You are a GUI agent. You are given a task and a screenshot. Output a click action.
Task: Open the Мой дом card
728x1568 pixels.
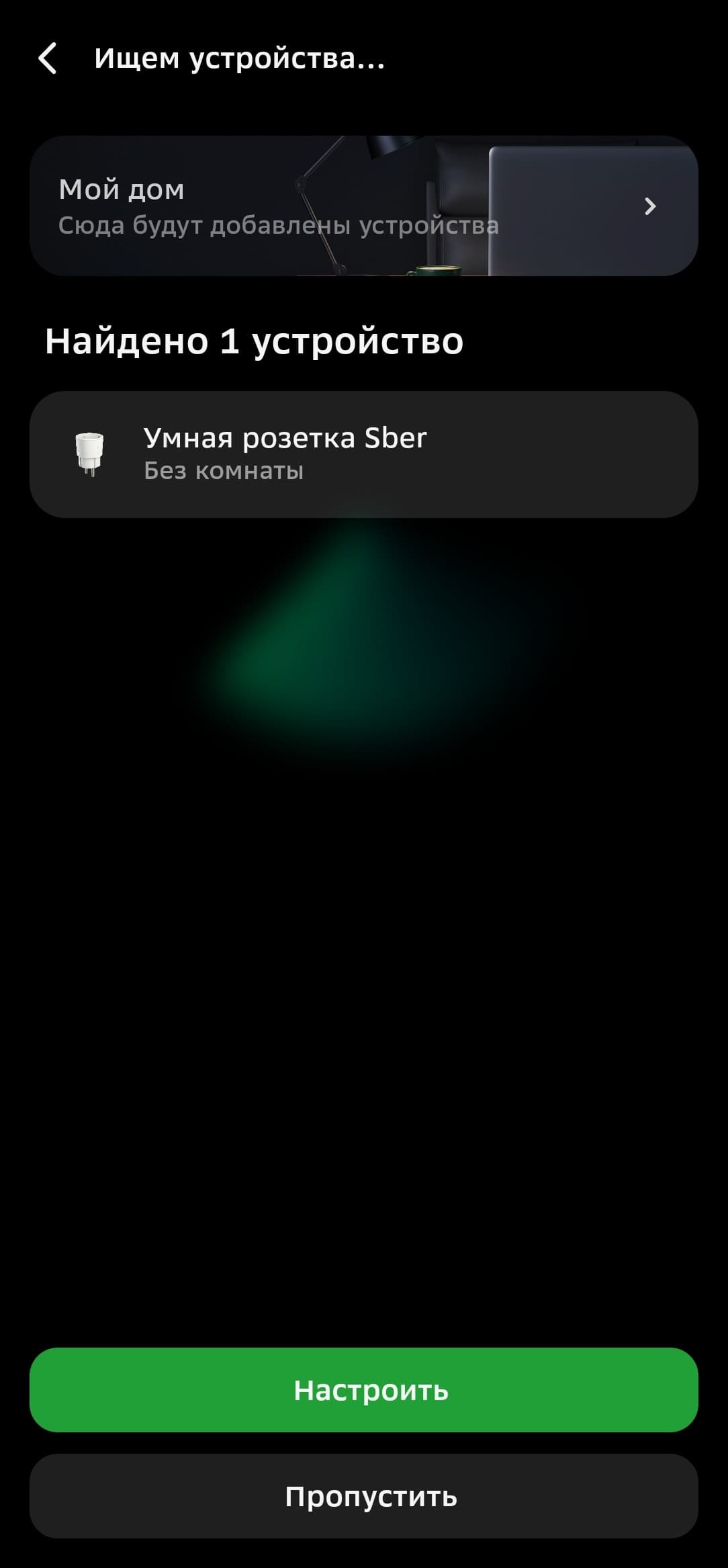(x=363, y=206)
